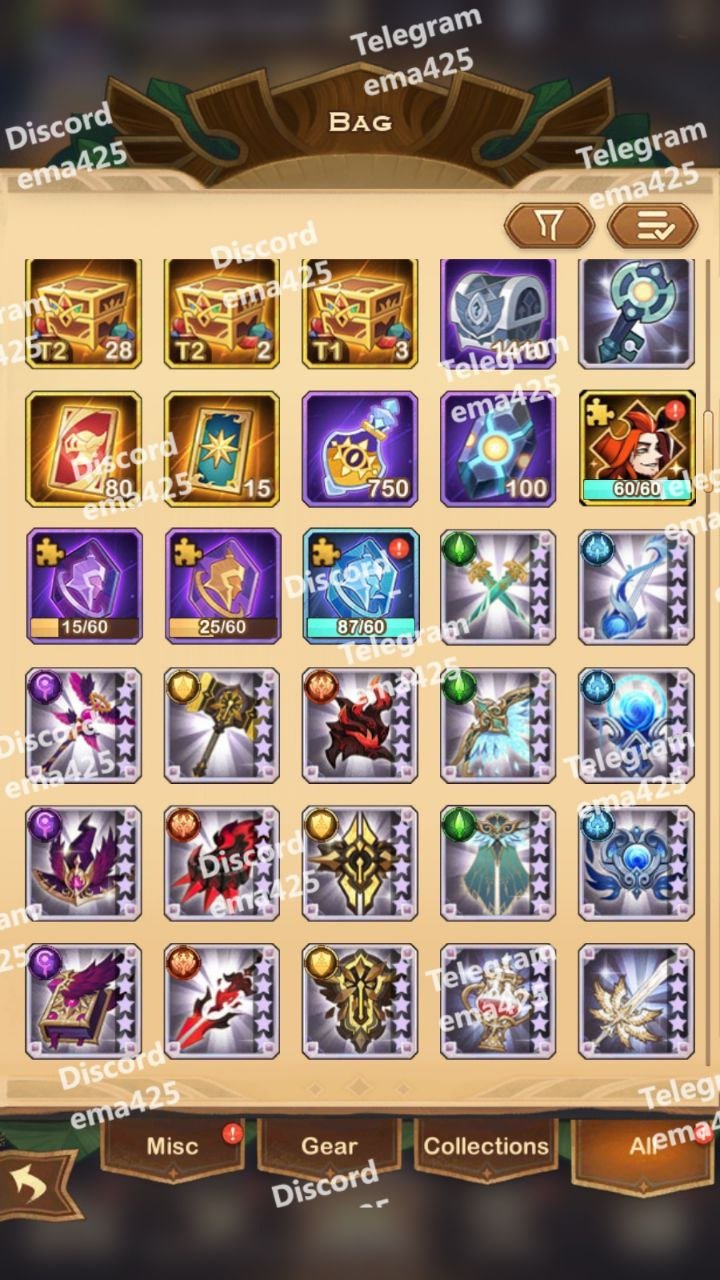Image resolution: width=720 pixels, height=1280 pixels.
Task: Open the filter button
Action: tap(549, 226)
